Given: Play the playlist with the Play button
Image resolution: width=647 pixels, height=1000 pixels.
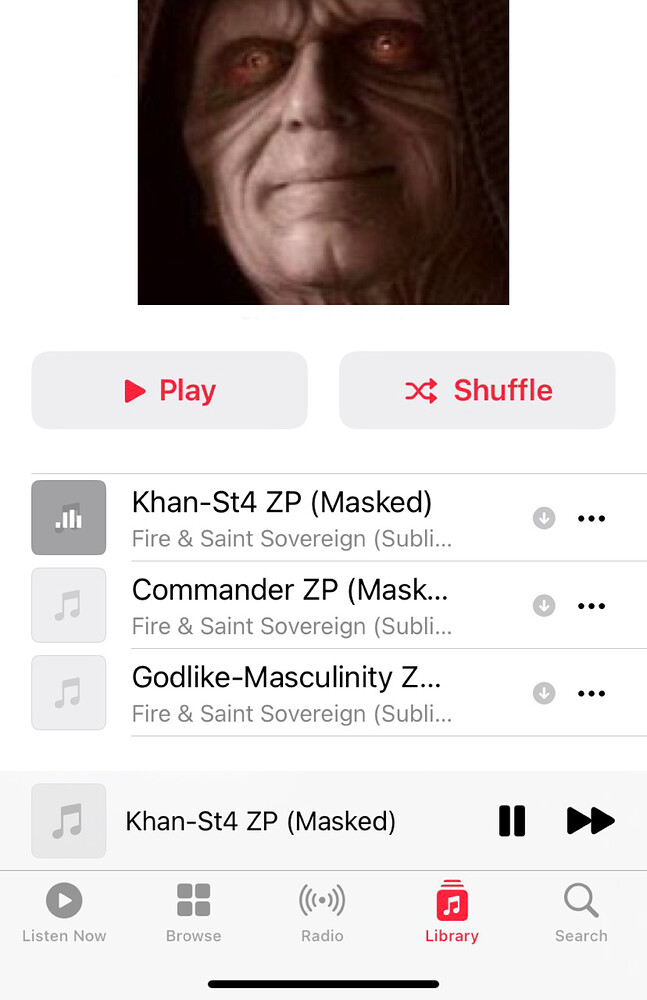Looking at the screenshot, I should 169,390.
